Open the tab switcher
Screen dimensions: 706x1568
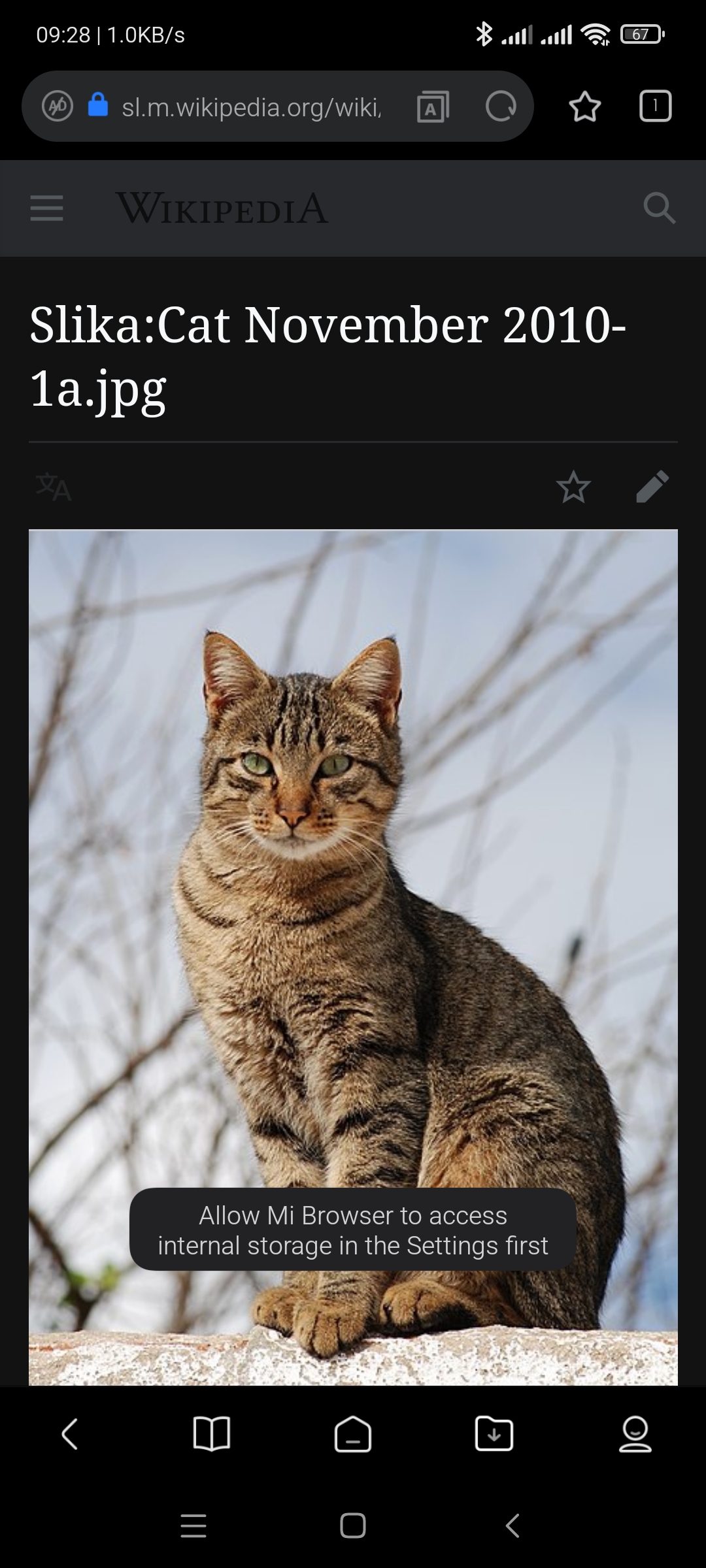click(655, 106)
